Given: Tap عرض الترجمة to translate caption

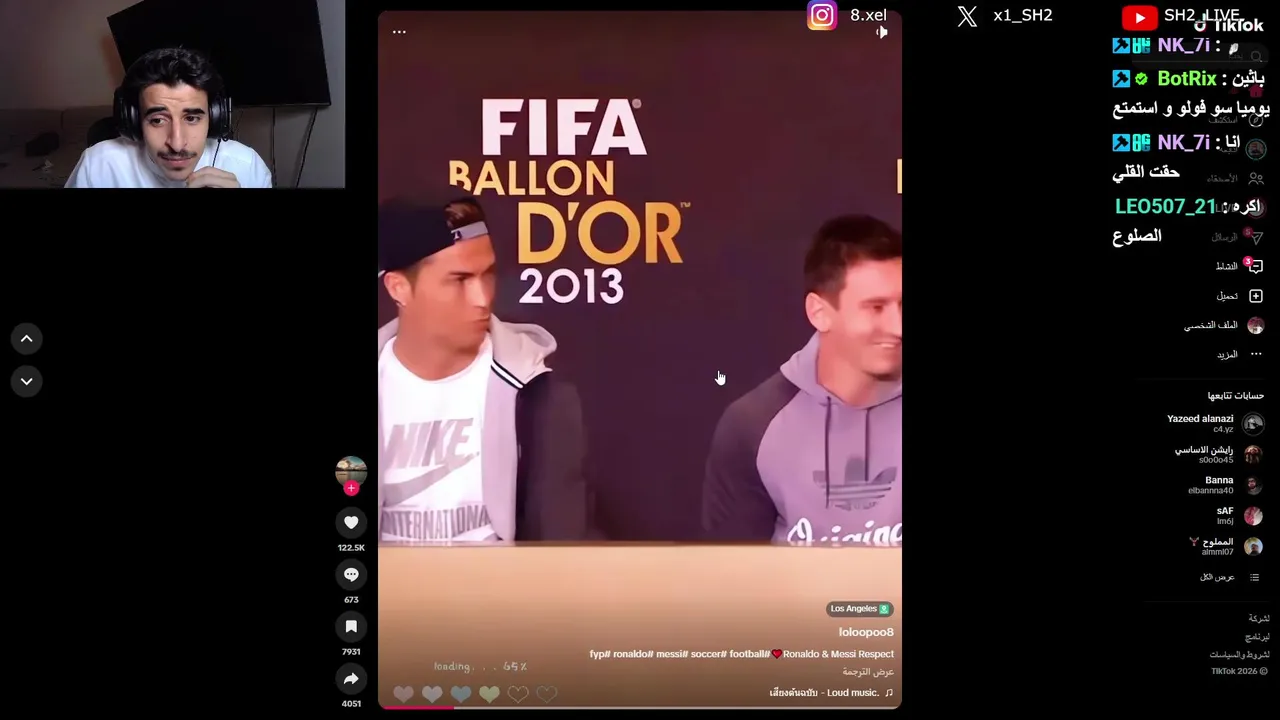Looking at the screenshot, I should click(867, 672).
